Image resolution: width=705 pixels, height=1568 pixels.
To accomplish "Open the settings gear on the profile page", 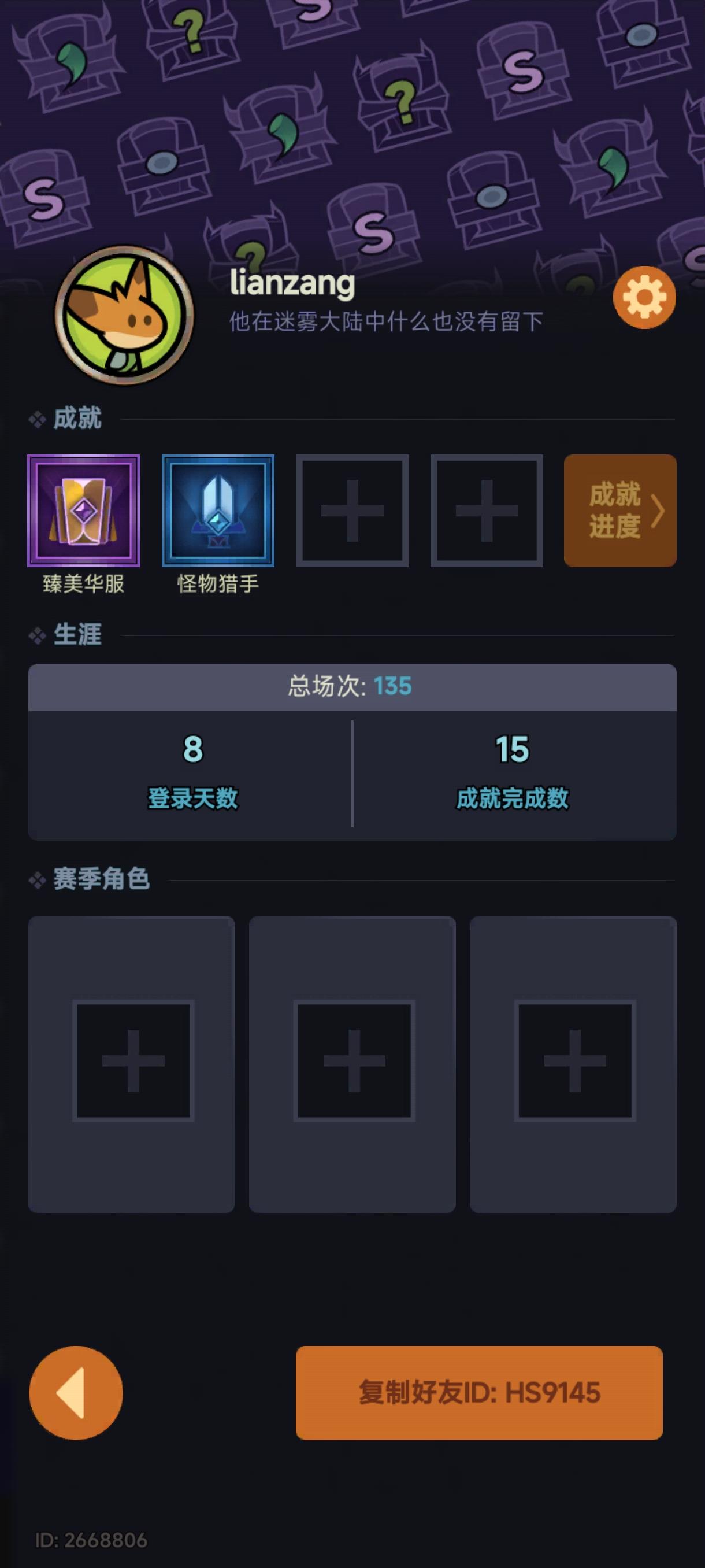I will pos(644,297).
